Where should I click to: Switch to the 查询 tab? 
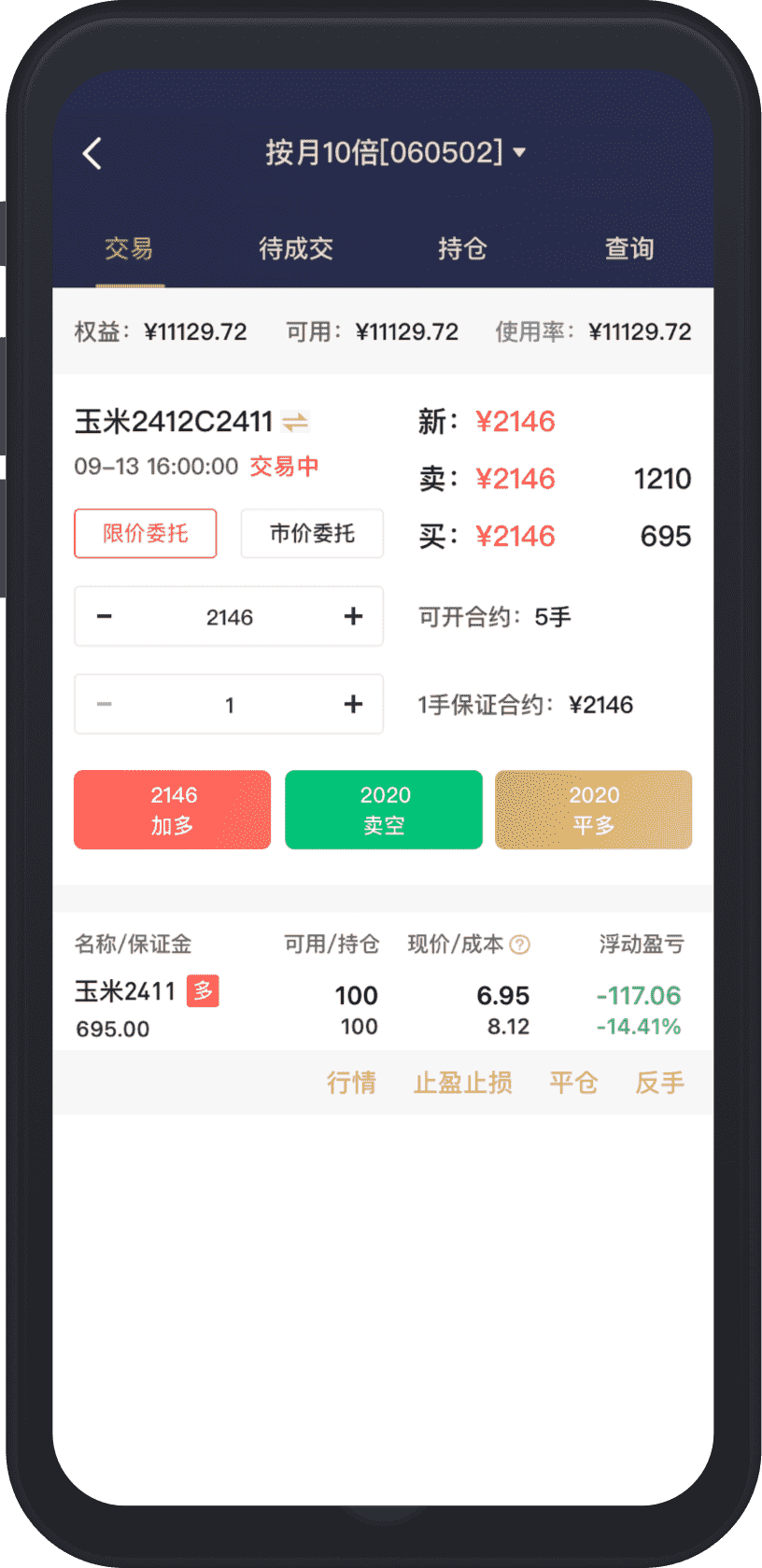point(628,248)
